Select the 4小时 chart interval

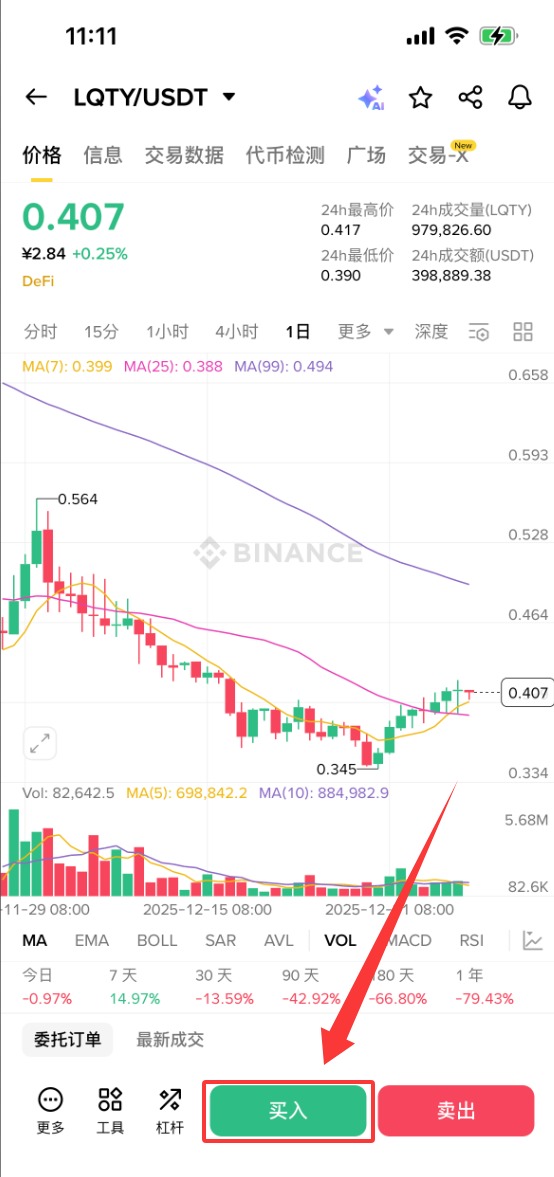(x=236, y=331)
